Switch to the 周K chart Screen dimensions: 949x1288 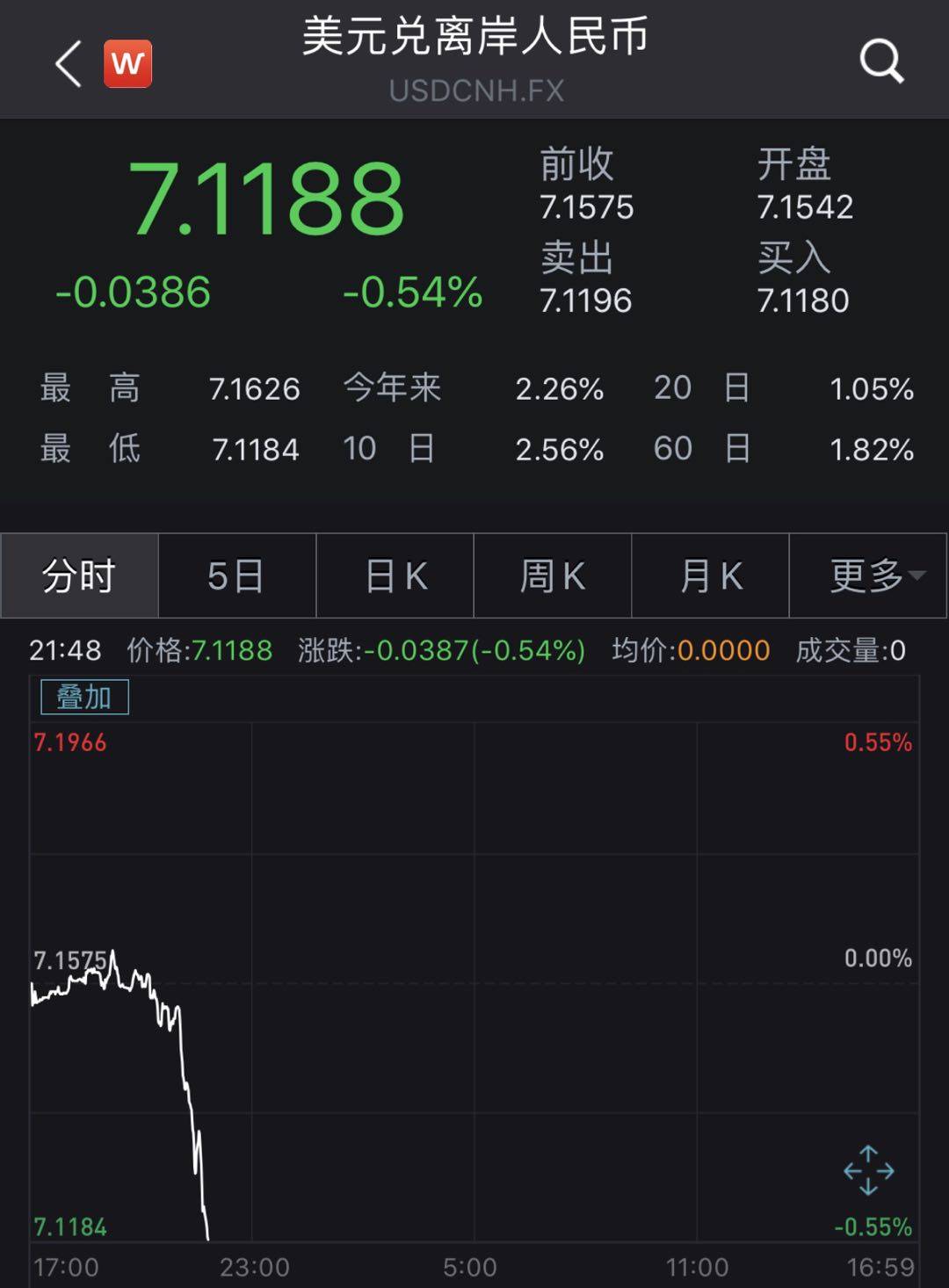pos(553,576)
